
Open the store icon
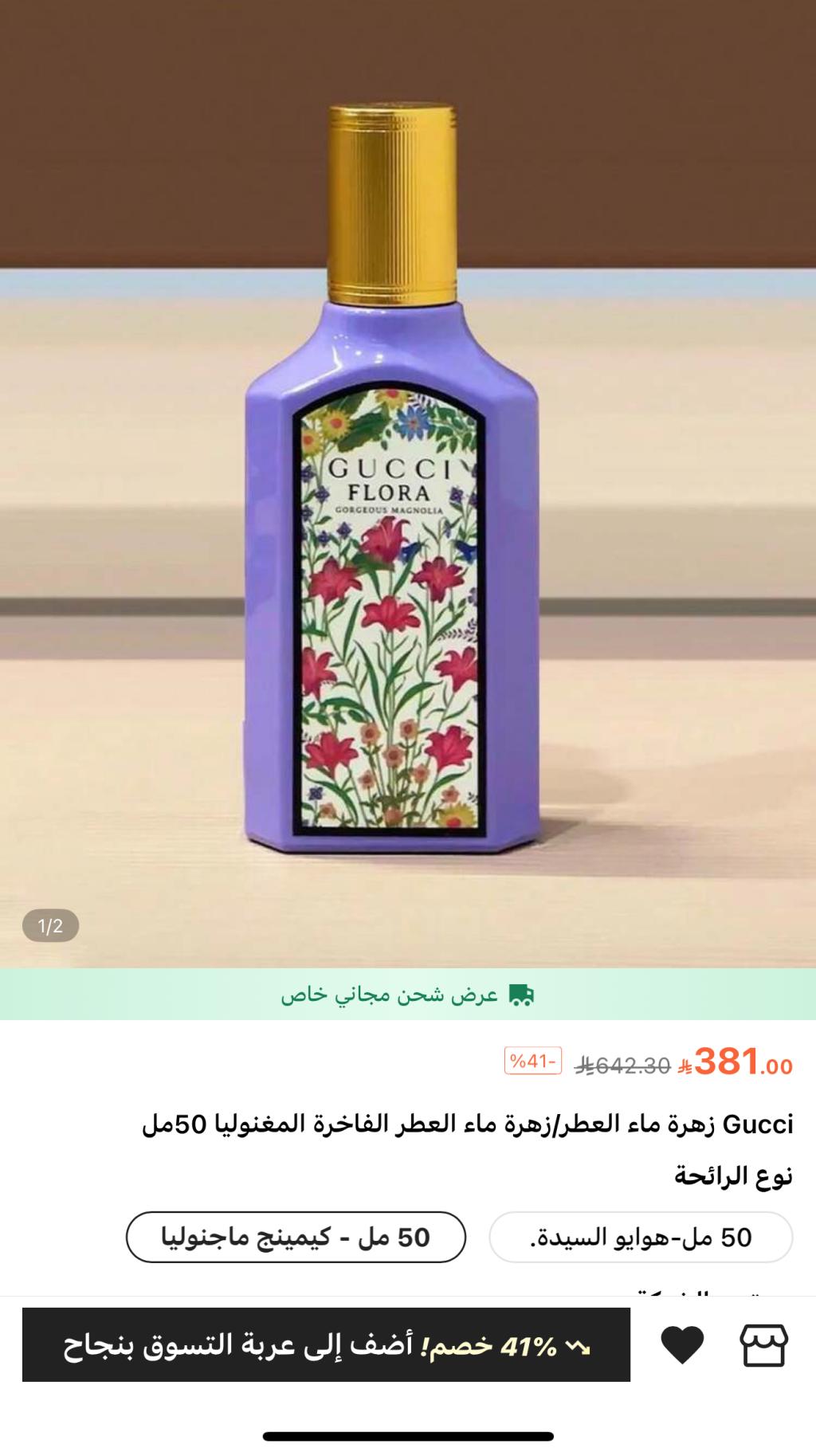pyautogui.click(x=763, y=1345)
